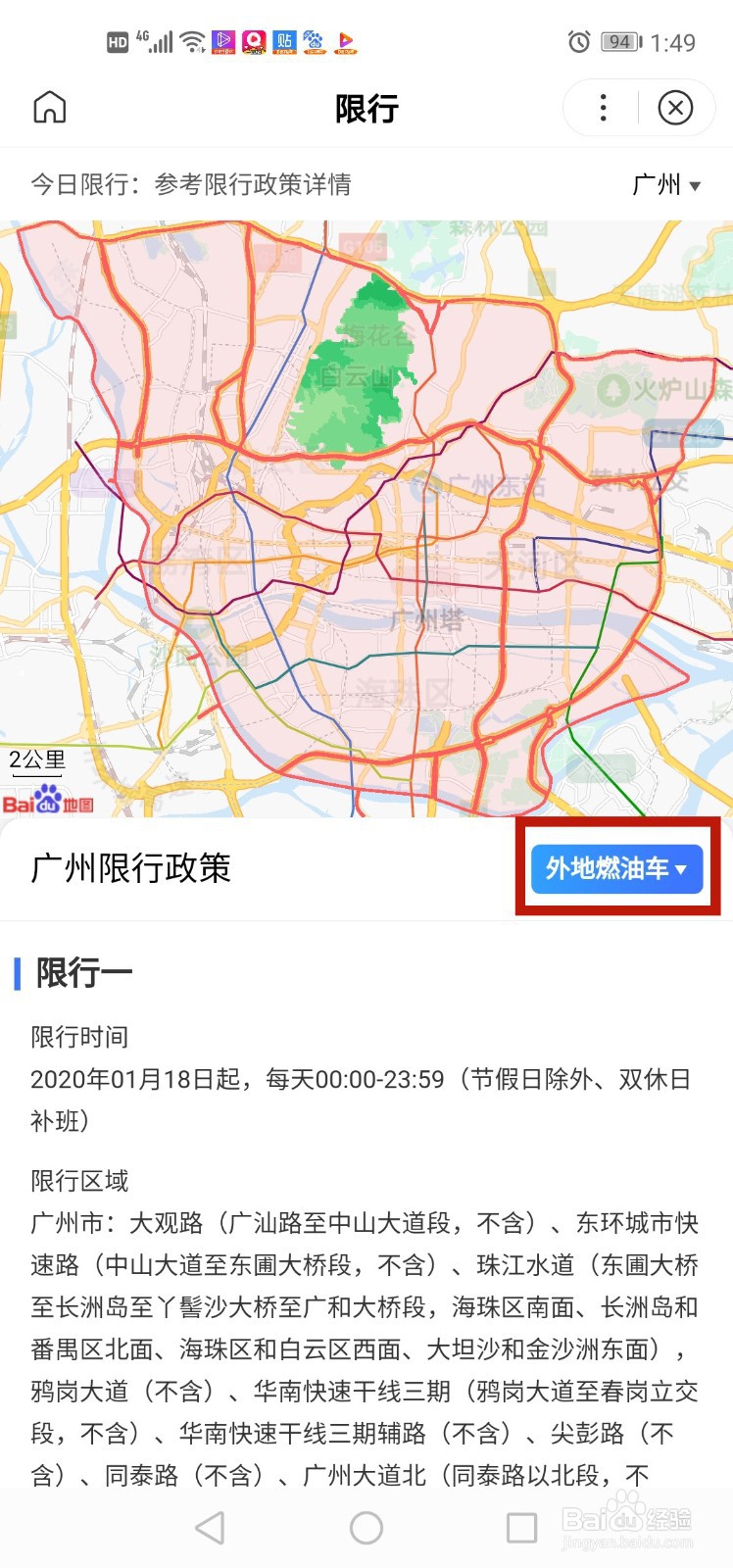The height and width of the screenshot is (1568, 733).
Task: Tap the HD indicator in the status bar
Action: pyautogui.click(x=118, y=41)
